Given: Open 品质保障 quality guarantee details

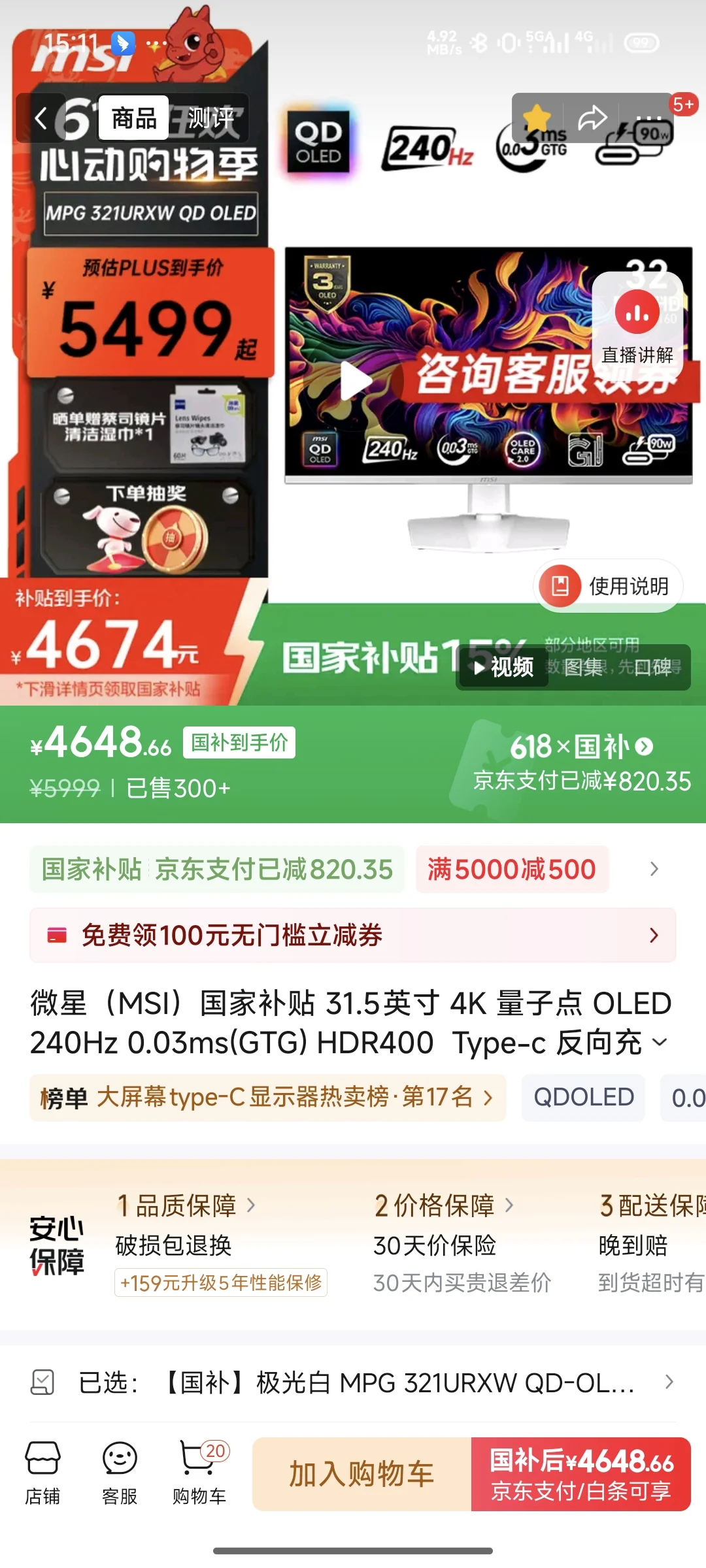Looking at the screenshot, I should [x=186, y=1205].
